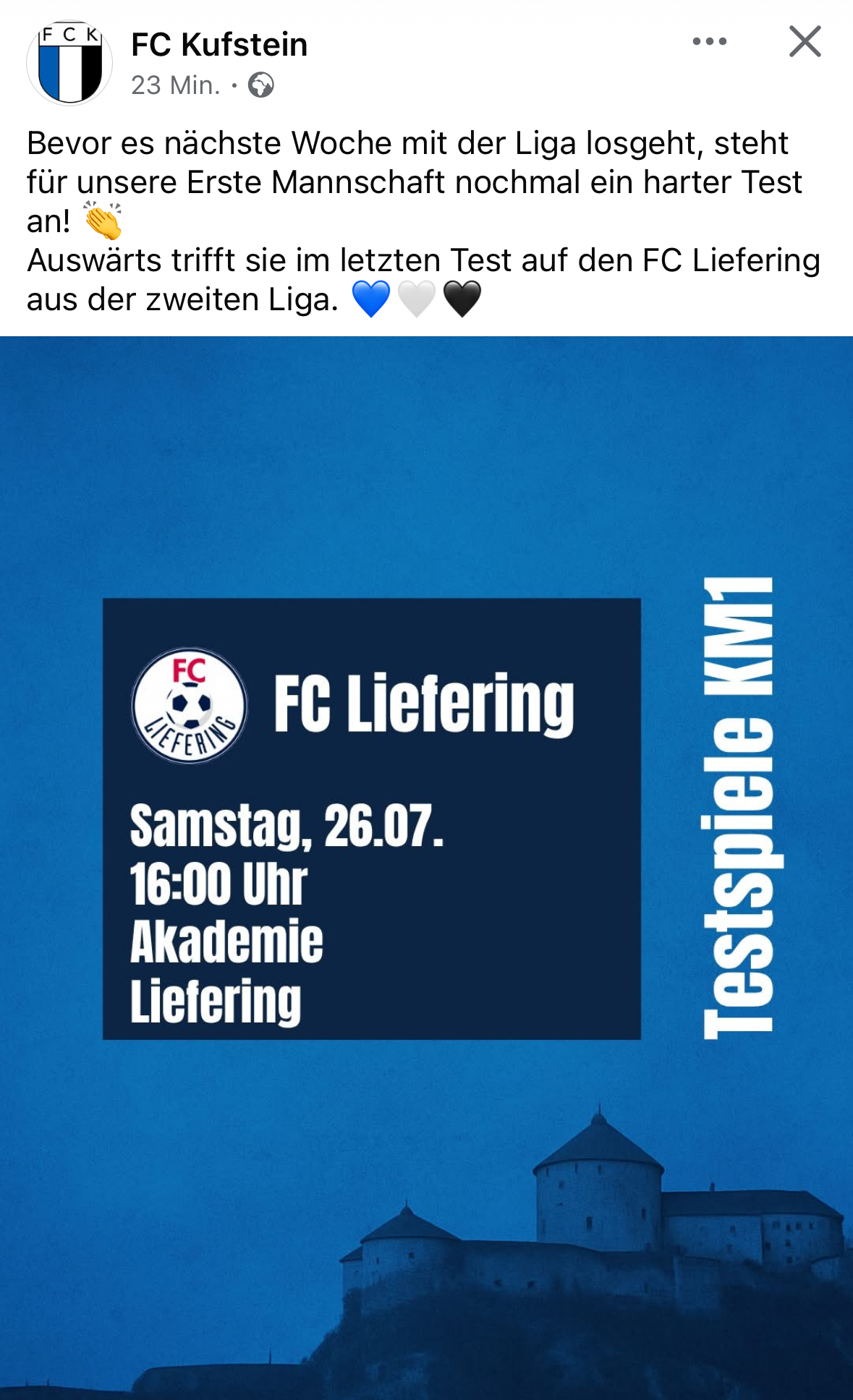Close the post with the X
Viewport: 853px width, 1400px height.
pos(805,42)
